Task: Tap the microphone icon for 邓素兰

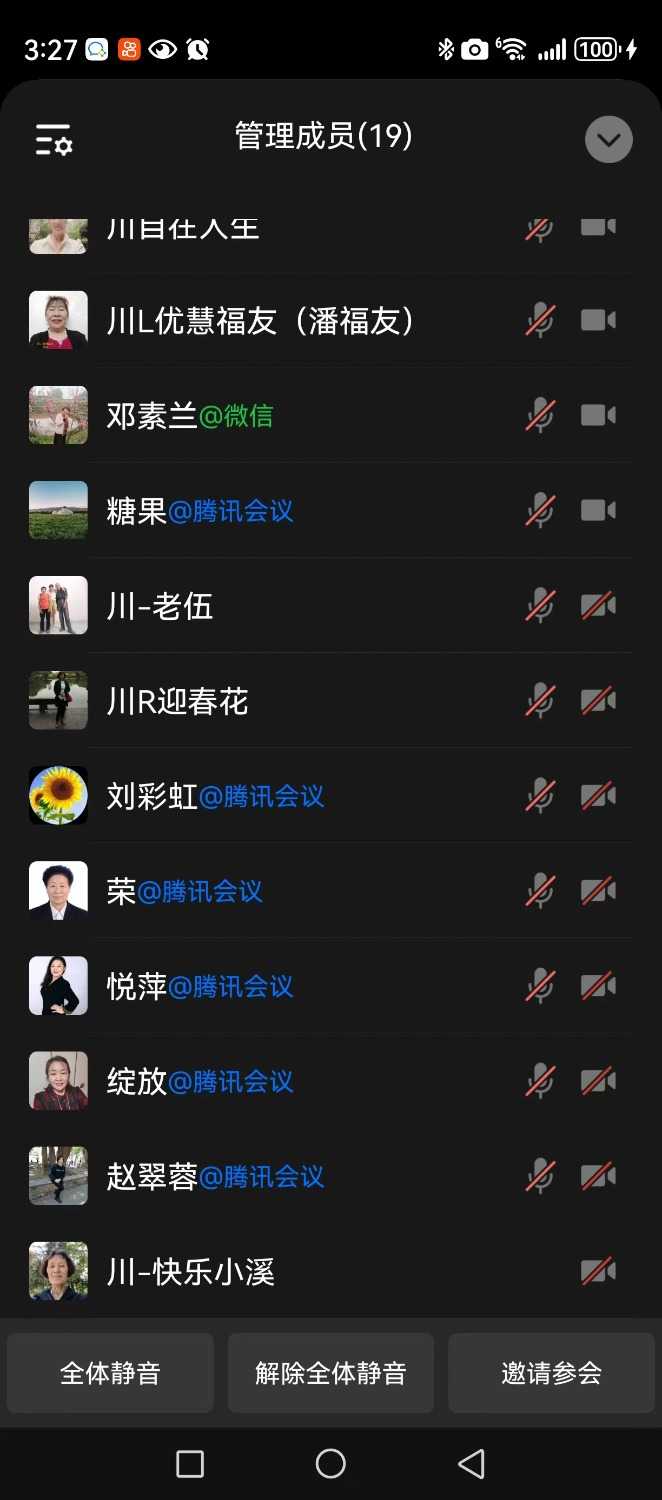Action: pyautogui.click(x=540, y=415)
